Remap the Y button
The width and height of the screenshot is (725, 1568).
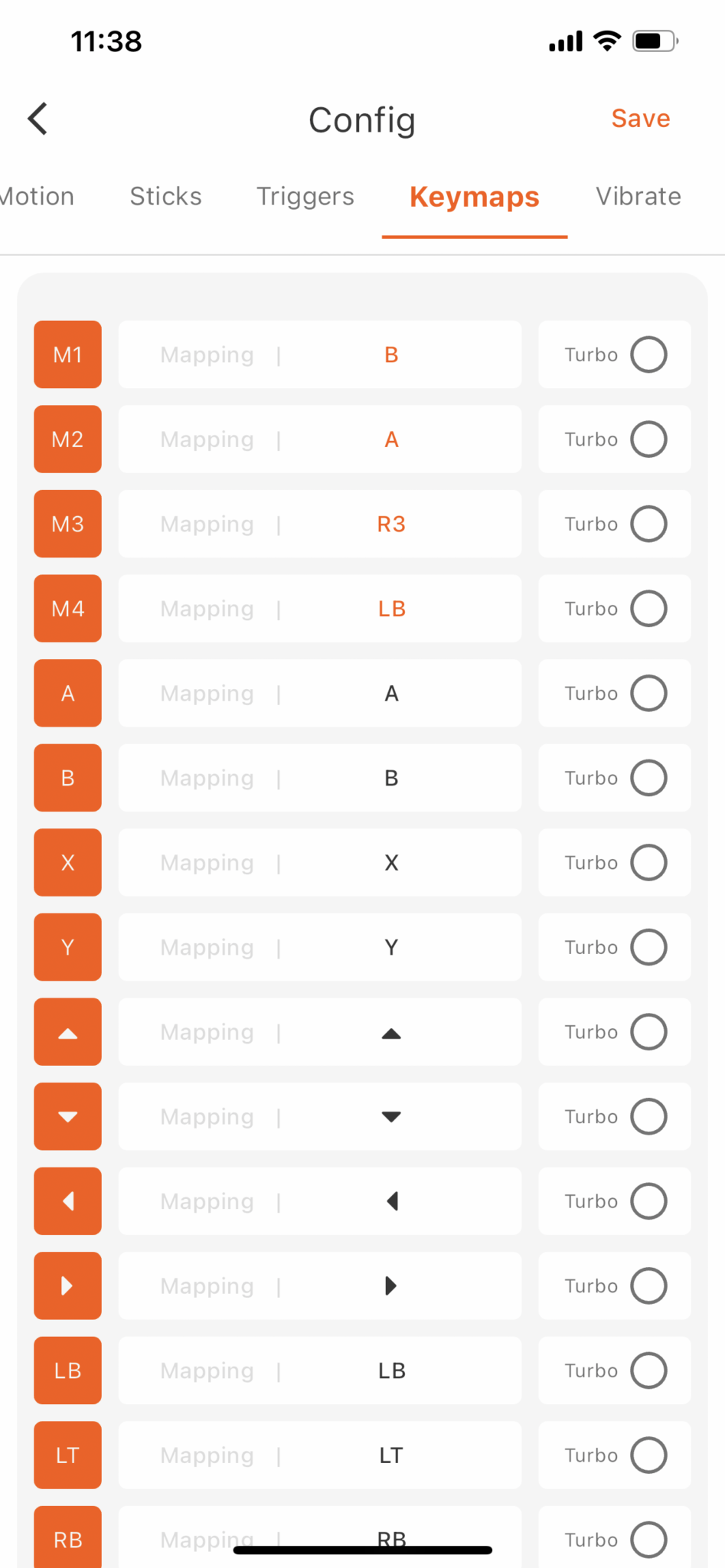(320, 947)
